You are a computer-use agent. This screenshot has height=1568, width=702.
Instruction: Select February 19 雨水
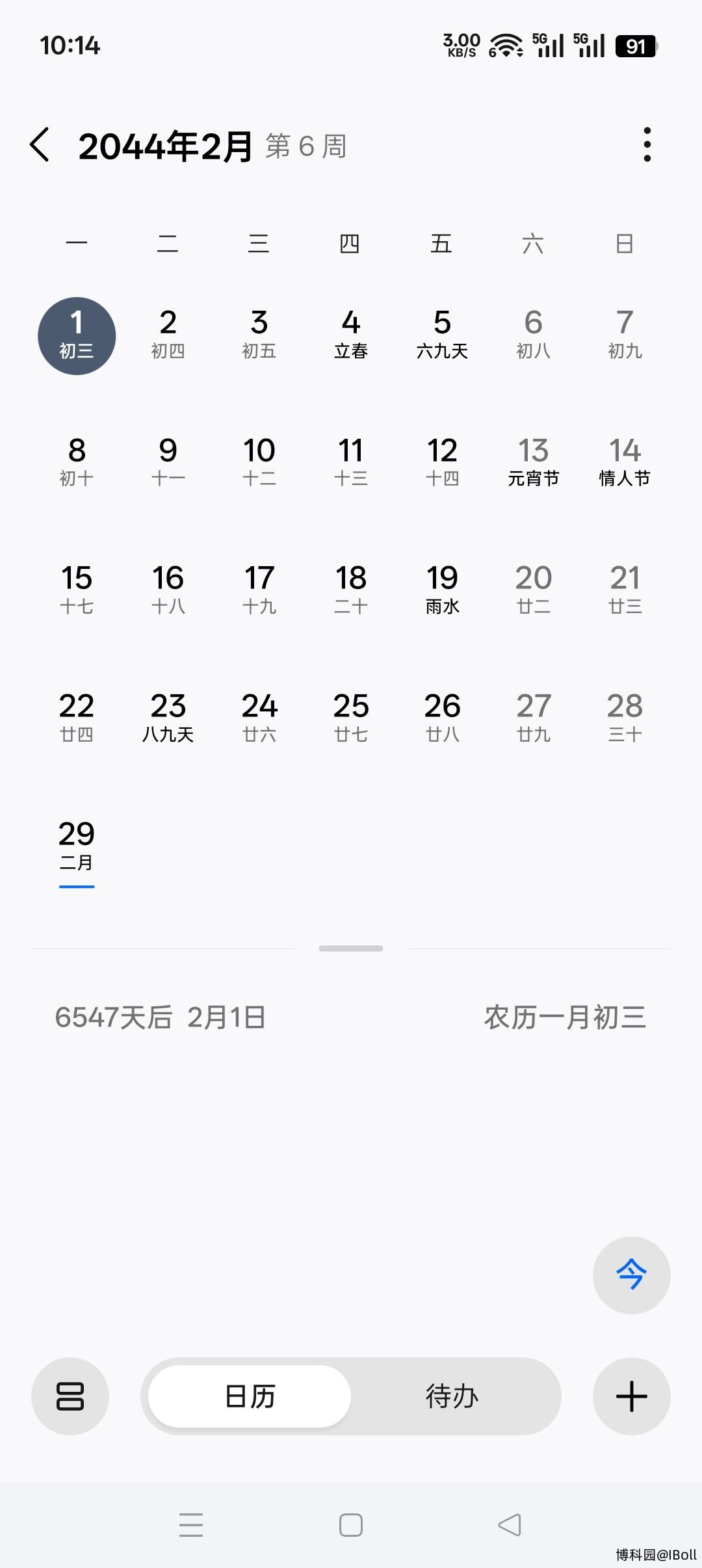[442, 590]
